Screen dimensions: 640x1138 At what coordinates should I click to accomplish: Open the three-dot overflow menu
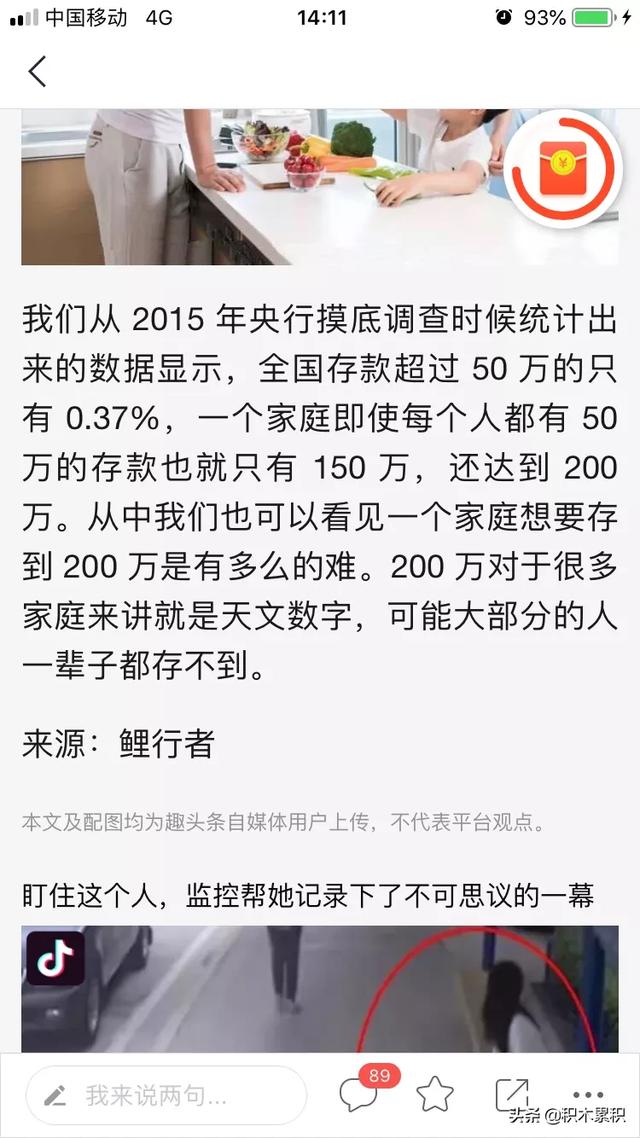[x=588, y=1094]
